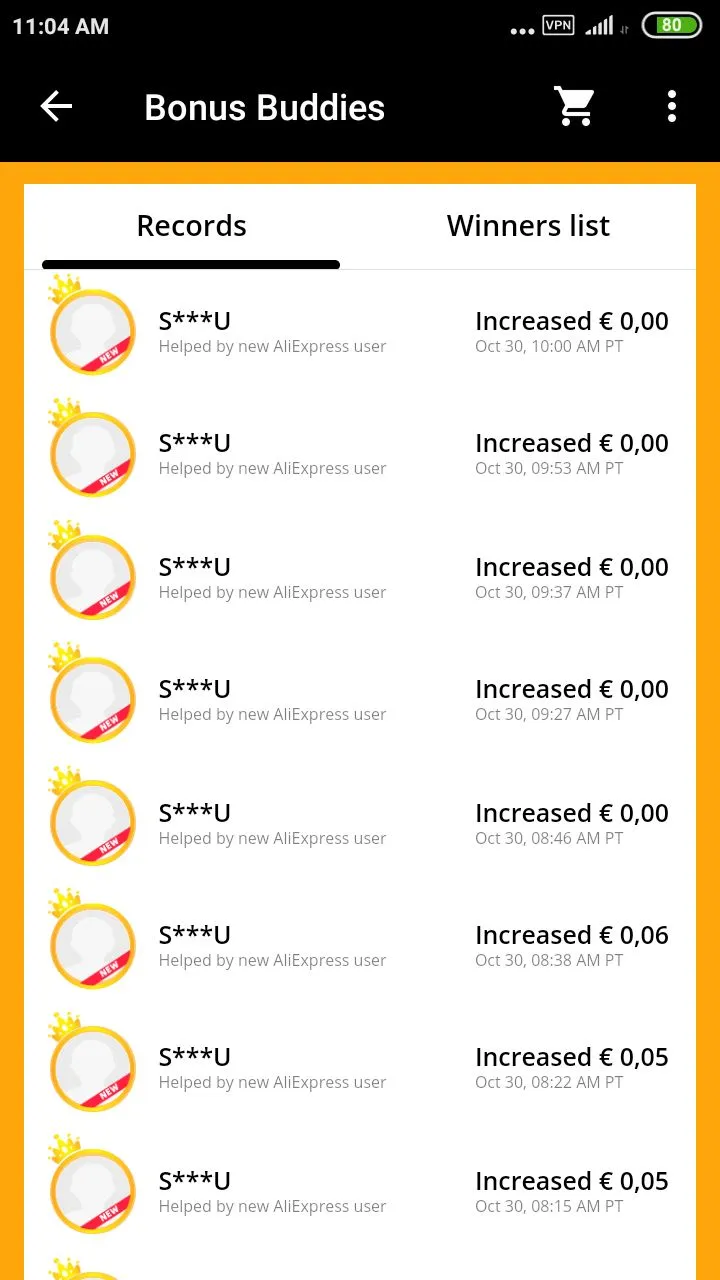Go back from Bonus Buddies

pos(56,107)
